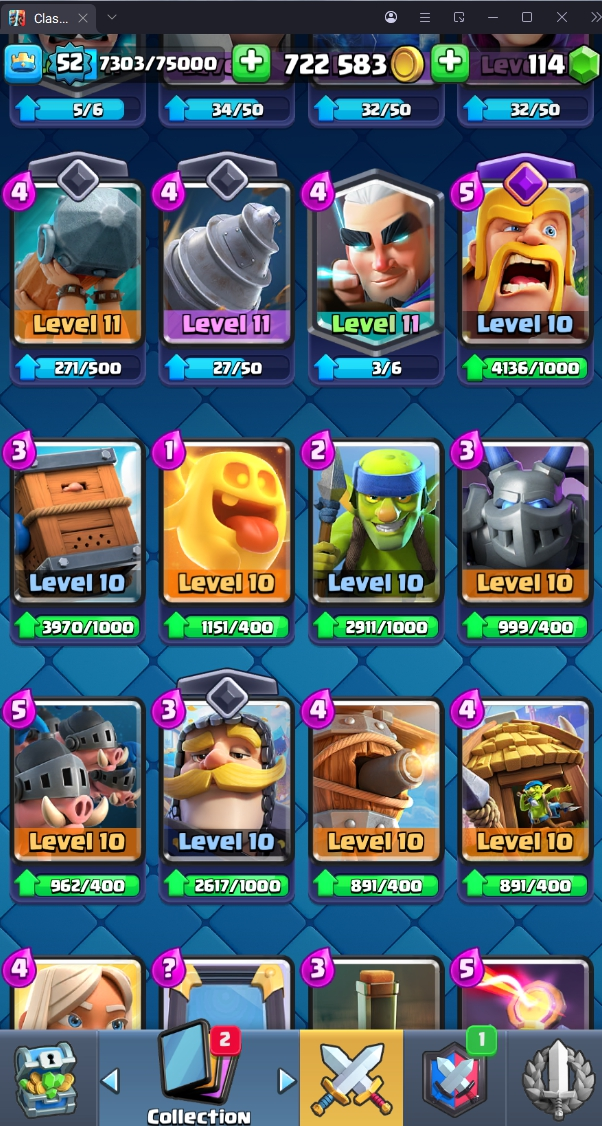The width and height of the screenshot is (602, 1126).
Task: Tap the green plus next to experience
Action: [x=251, y=63]
